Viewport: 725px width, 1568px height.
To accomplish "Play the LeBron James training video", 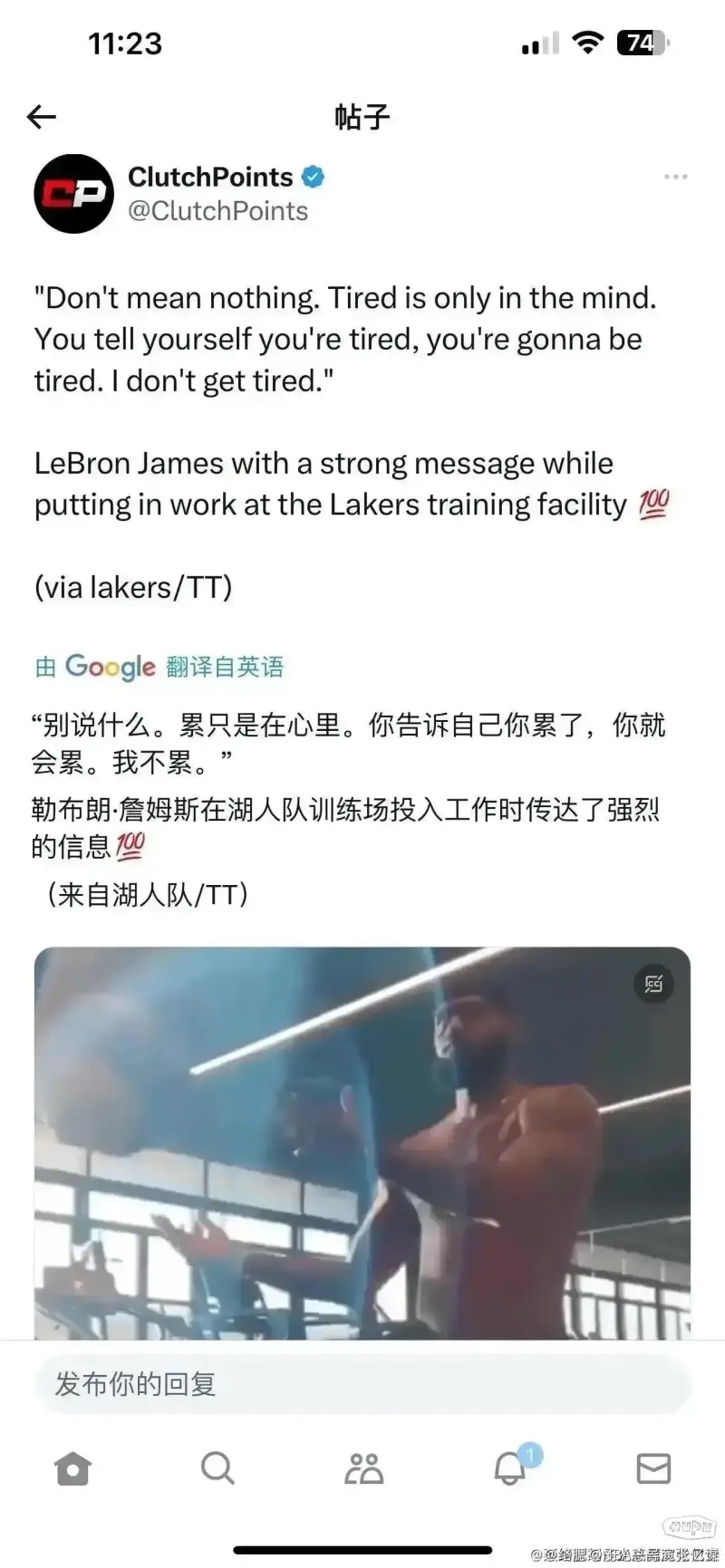I will point(362,1143).
